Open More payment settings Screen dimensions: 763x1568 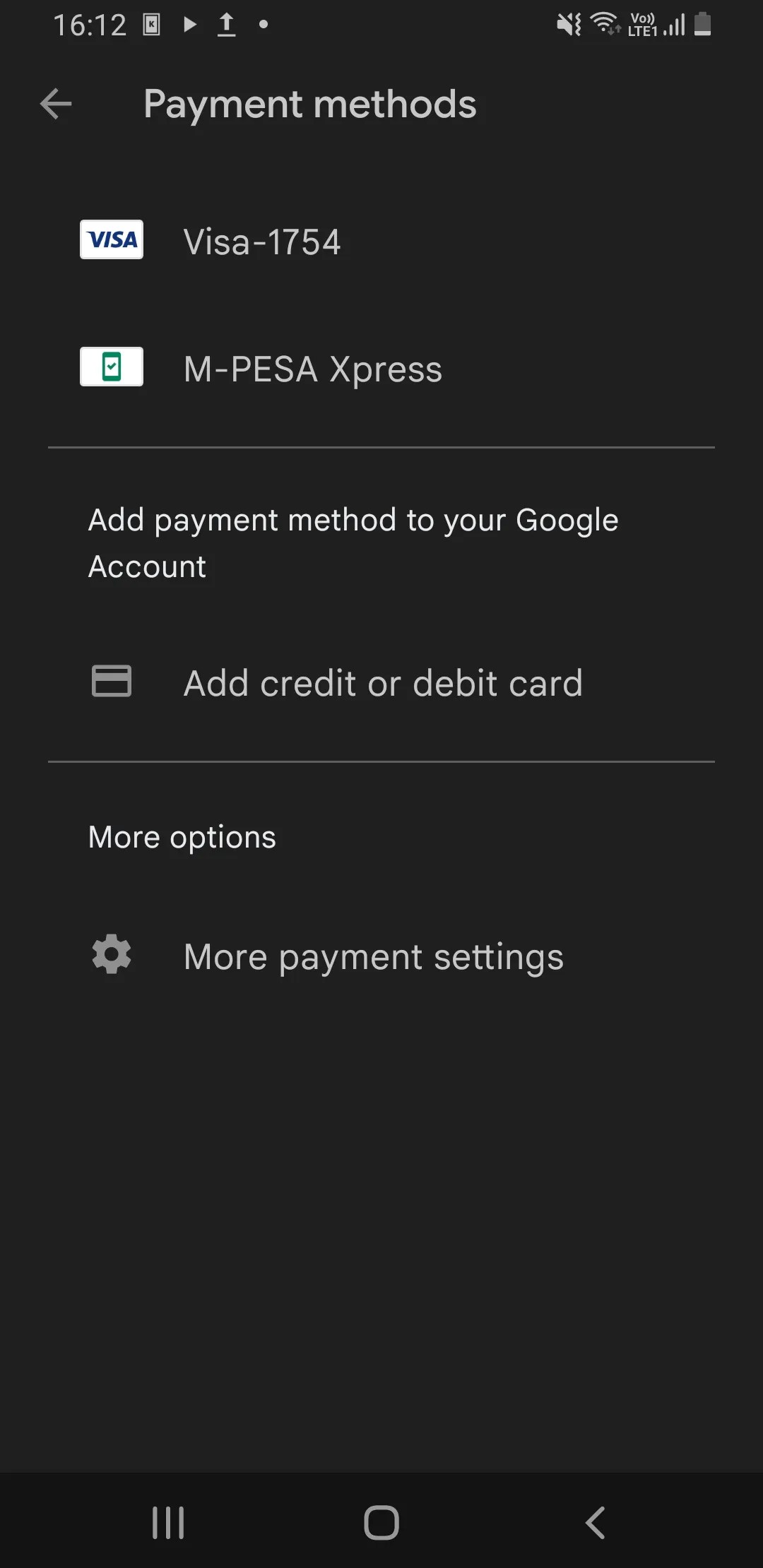373,955
